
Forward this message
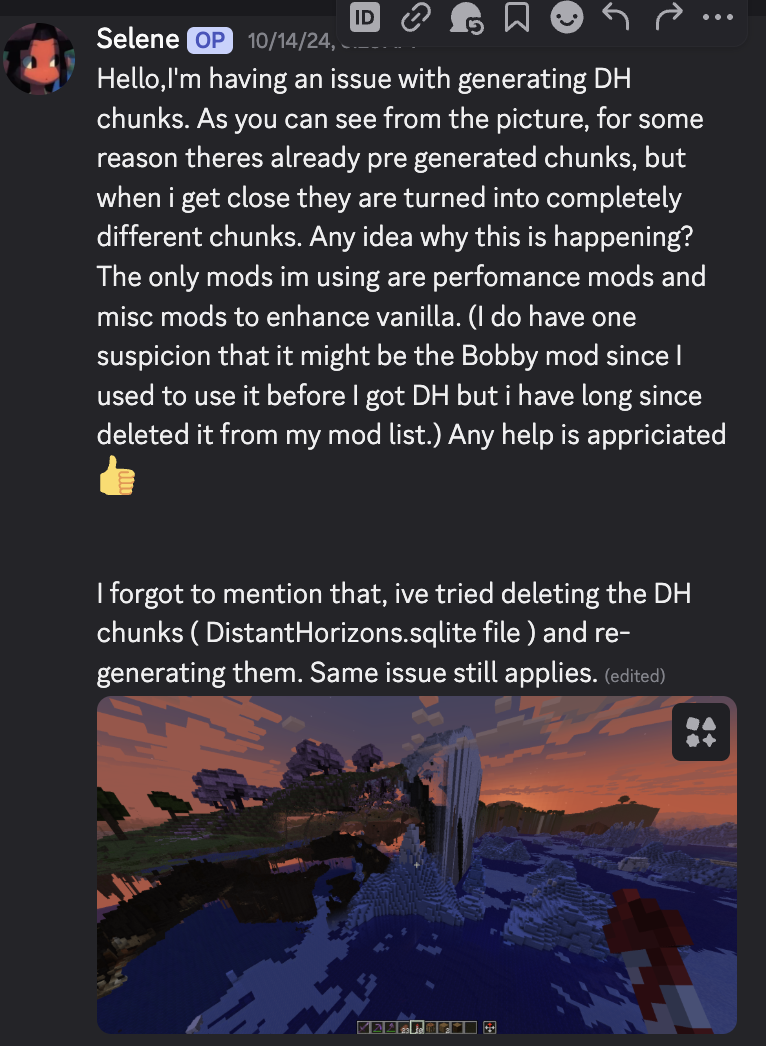coord(667,17)
